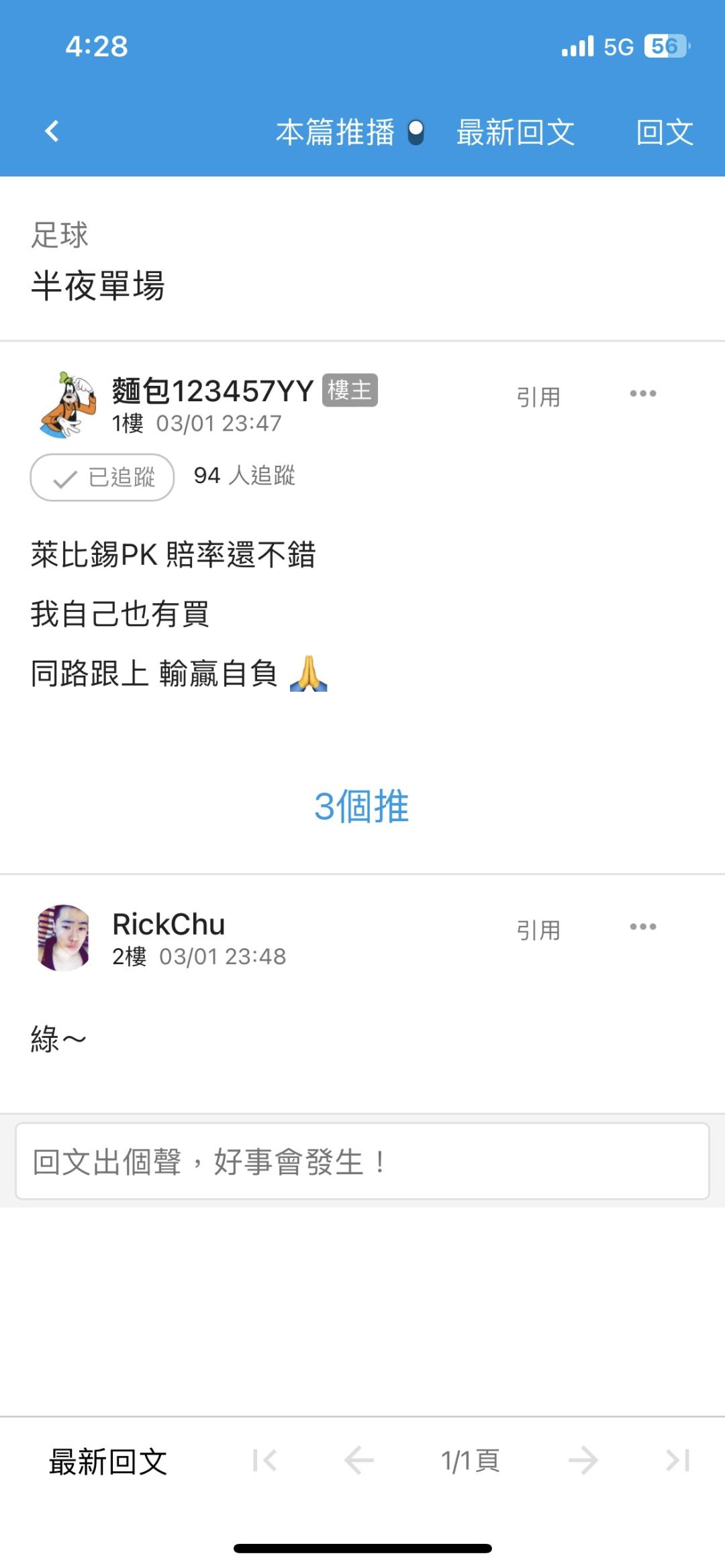Open 最新回文 in the top bar
Image resolution: width=725 pixels, height=1568 pixels.
coord(515,132)
